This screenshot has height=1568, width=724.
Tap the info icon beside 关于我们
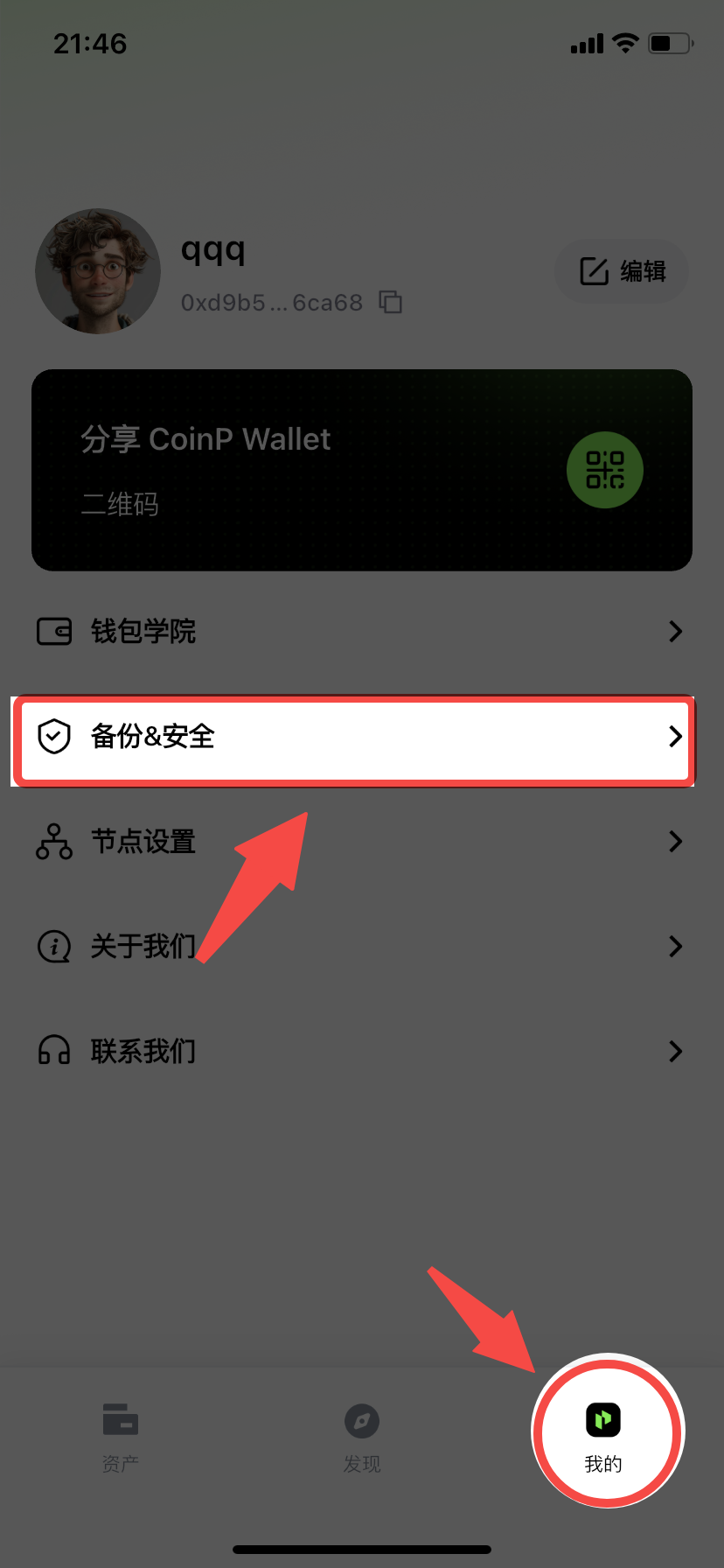coord(54,946)
